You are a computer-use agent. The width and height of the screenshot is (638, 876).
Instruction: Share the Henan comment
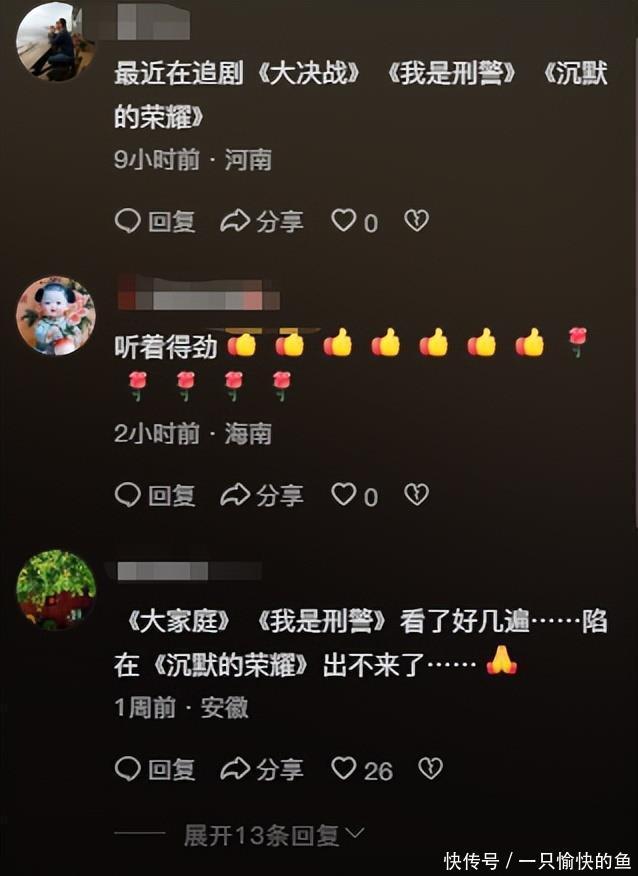262,221
